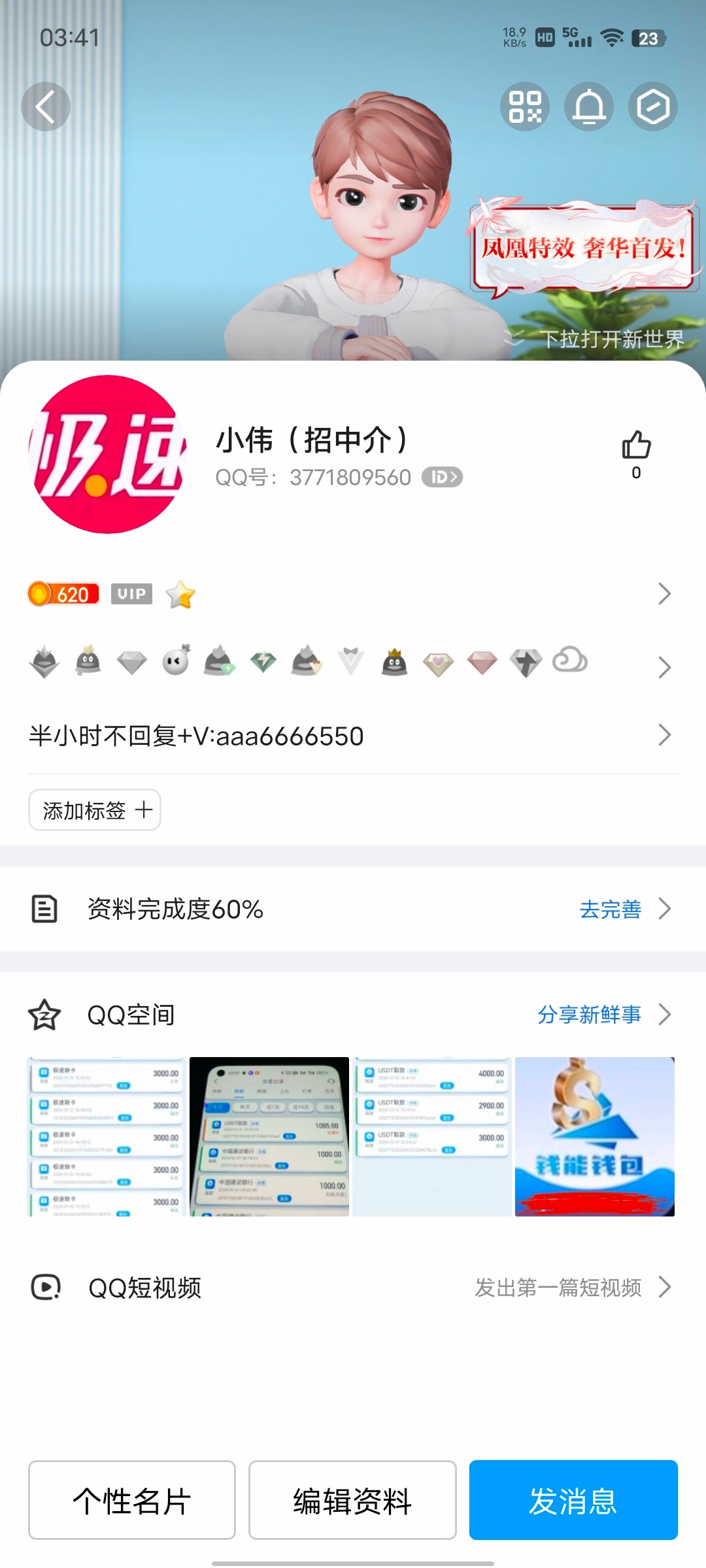Tap 编辑资料 to edit profile

click(x=352, y=1500)
